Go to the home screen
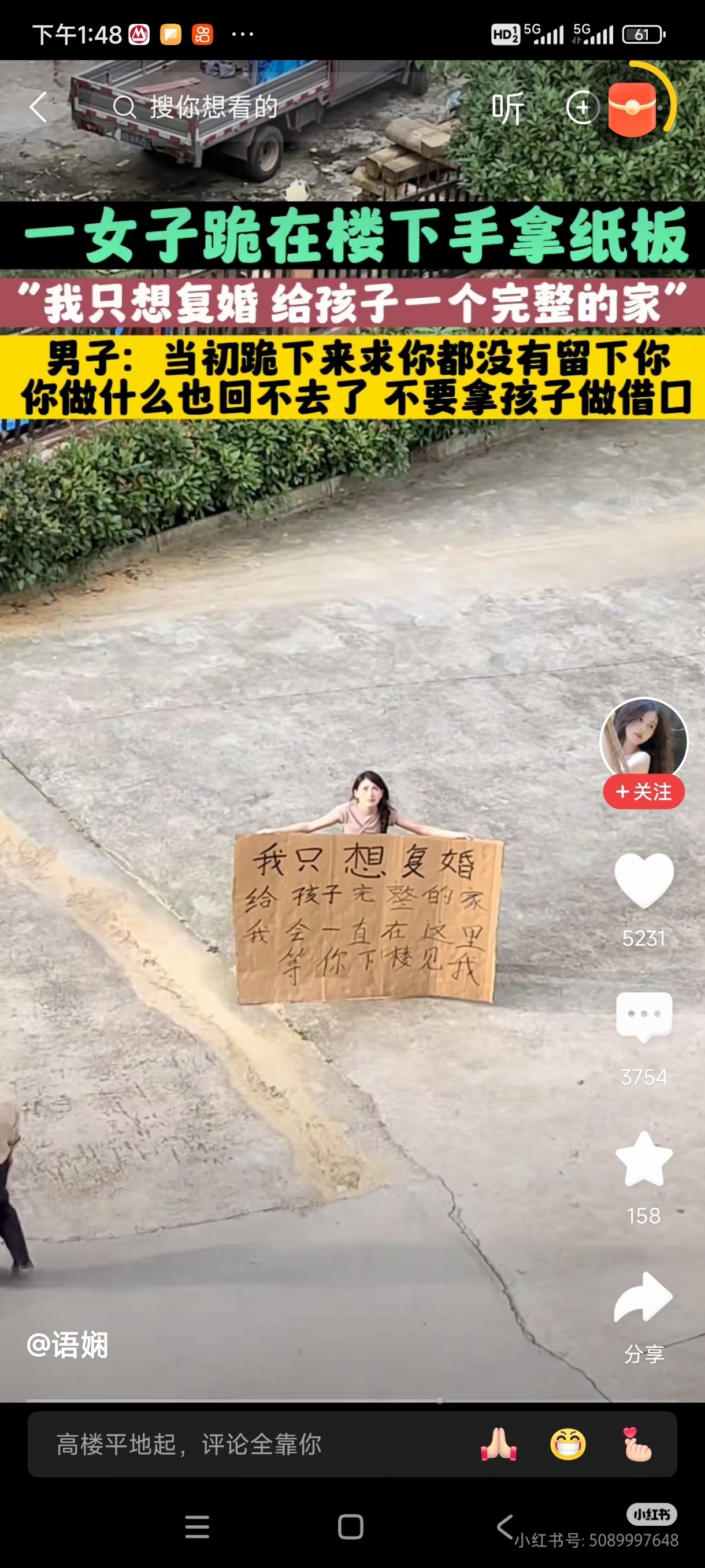 click(x=351, y=1526)
